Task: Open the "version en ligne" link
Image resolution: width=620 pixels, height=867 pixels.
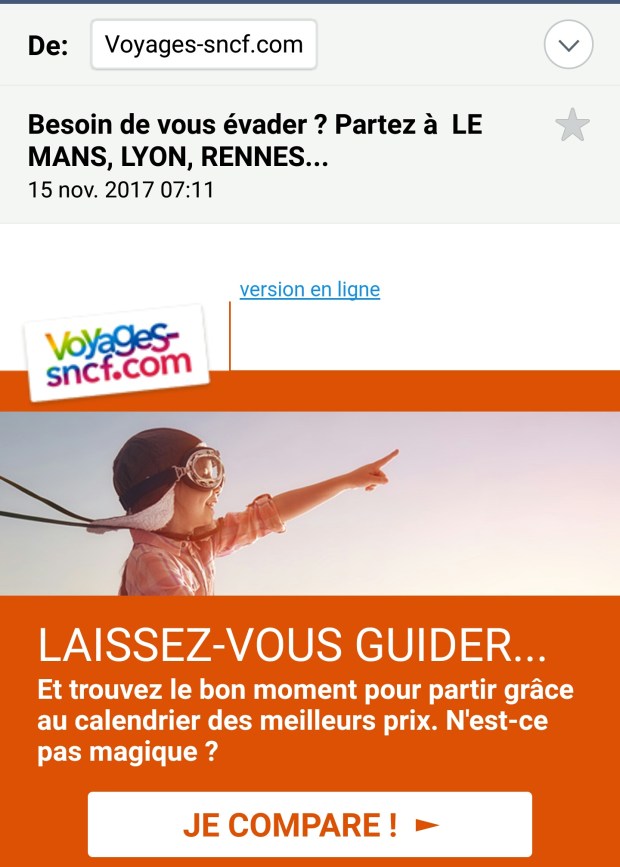Action: click(x=310, y=290)
